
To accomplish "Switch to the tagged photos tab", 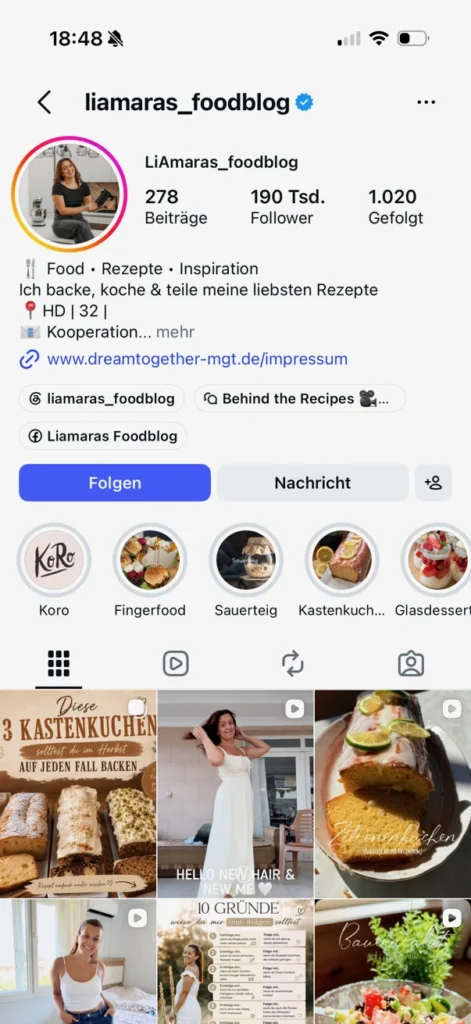I will click(x=411, y=664).
